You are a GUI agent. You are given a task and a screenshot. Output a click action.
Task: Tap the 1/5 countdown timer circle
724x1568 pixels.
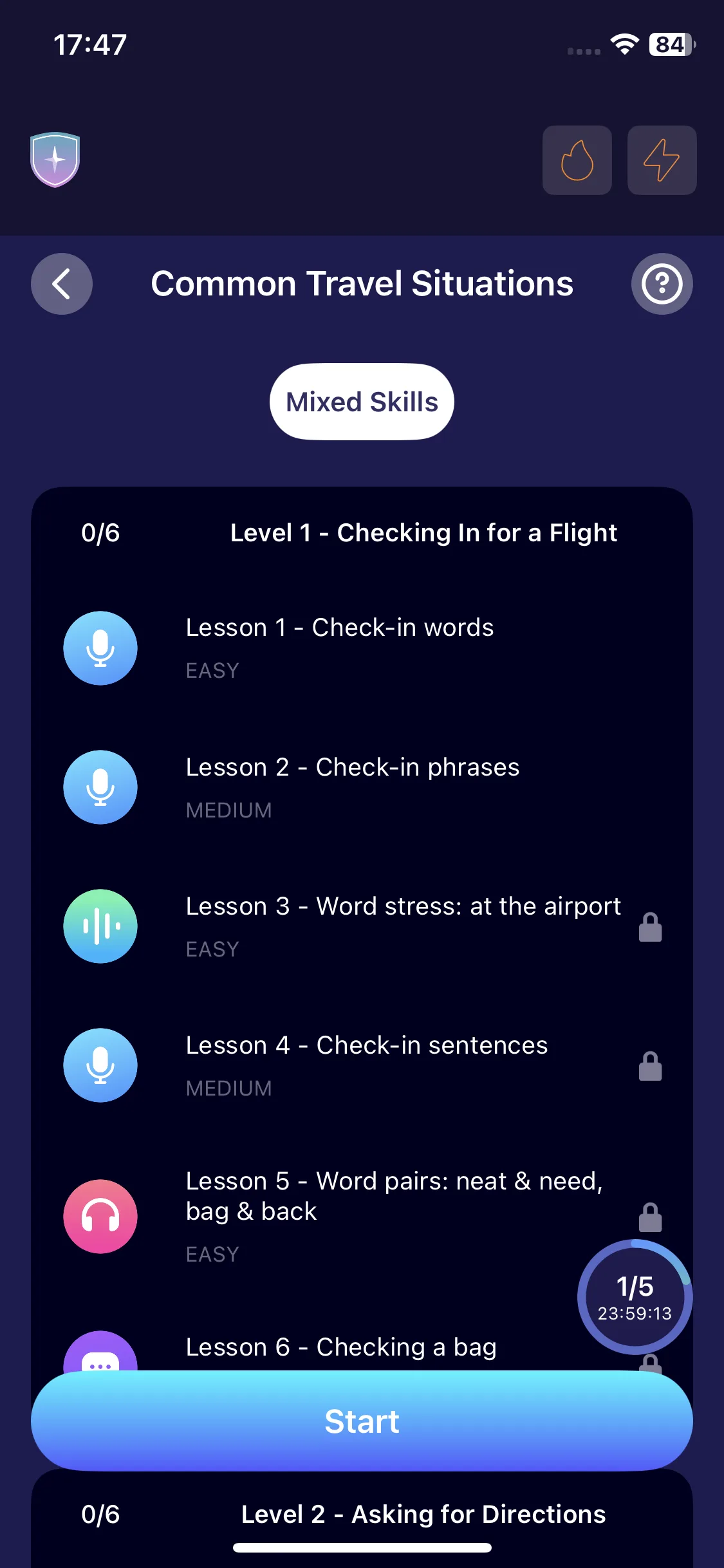pos(635,1296)
